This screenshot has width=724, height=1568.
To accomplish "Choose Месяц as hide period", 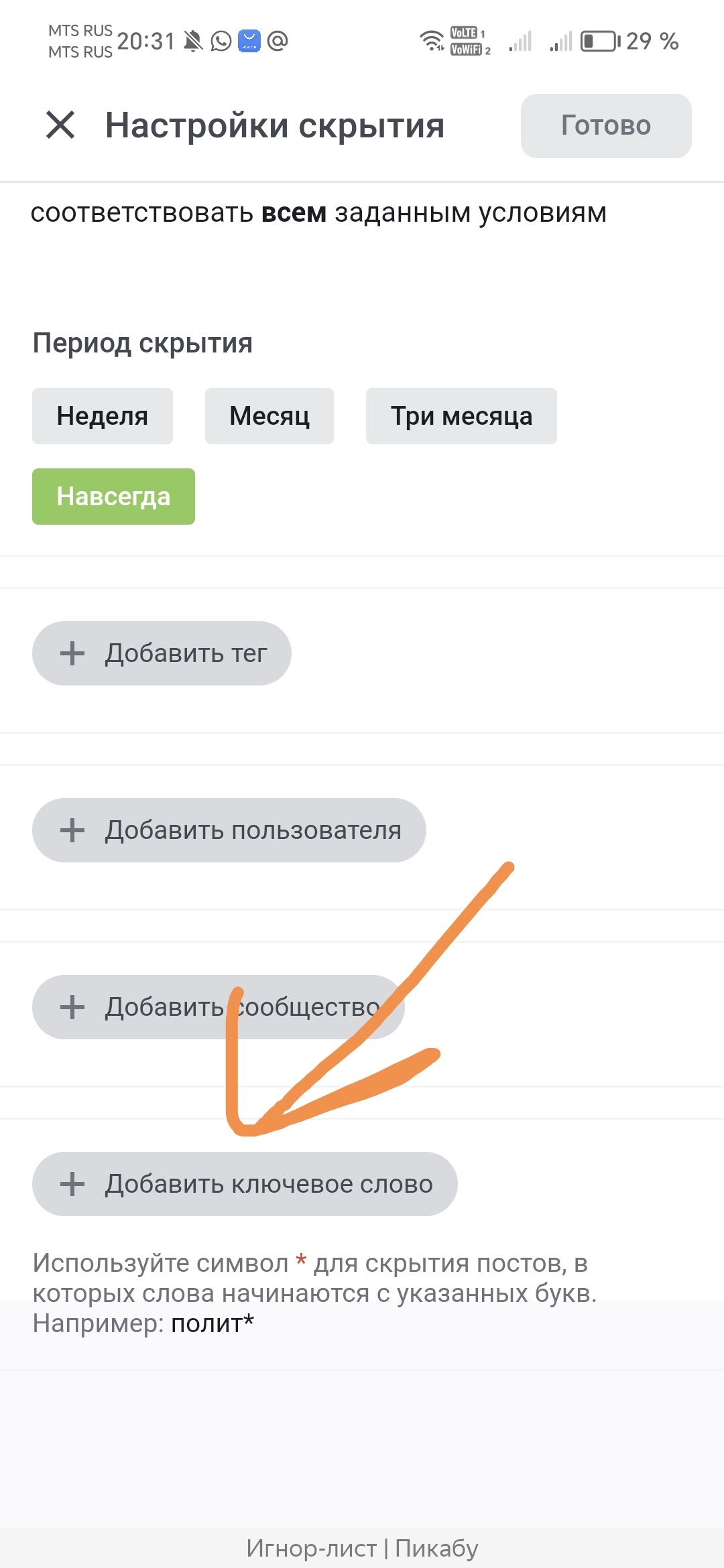I will [x=269, y=416].
